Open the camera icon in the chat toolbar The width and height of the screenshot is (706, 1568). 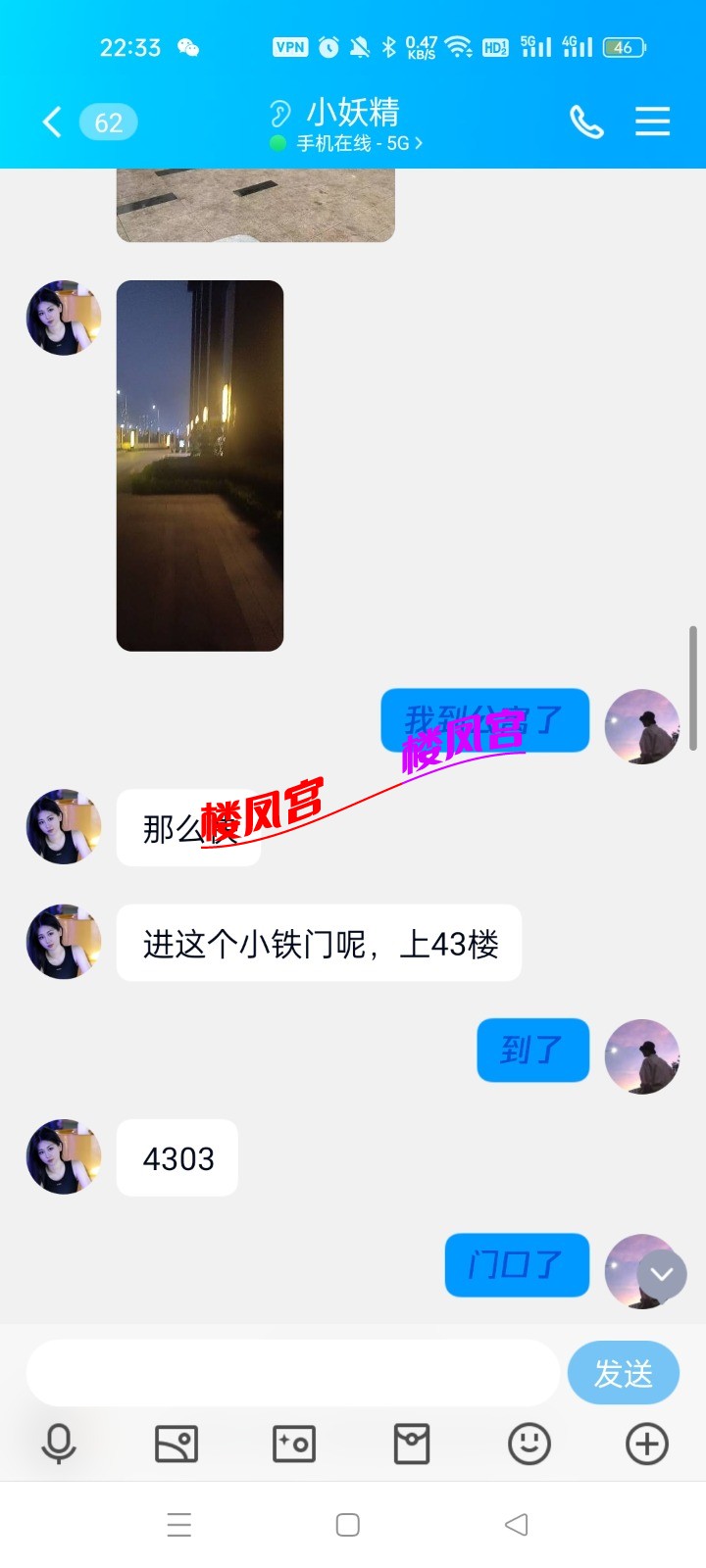pos(293,1444)
